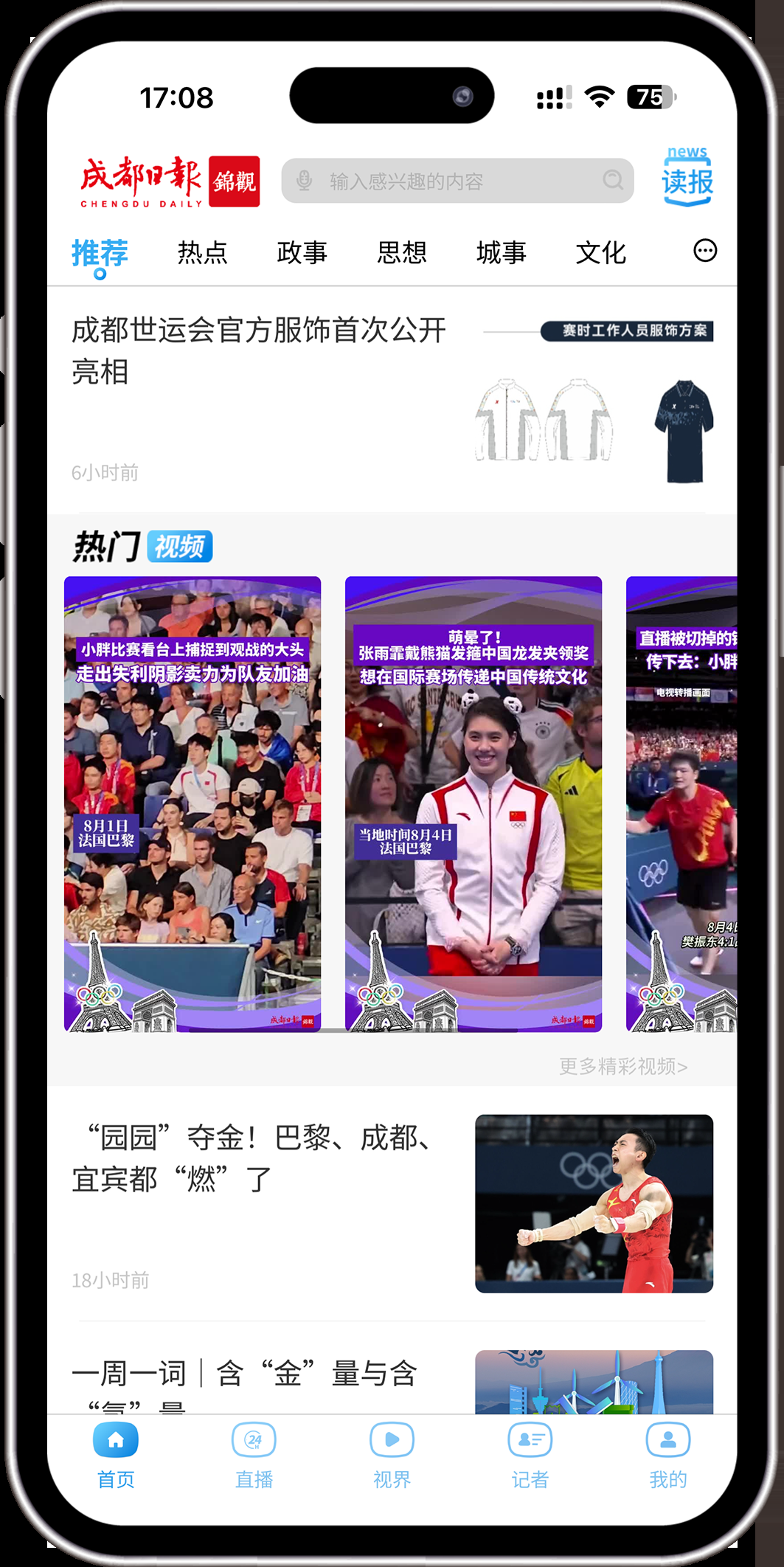Screen dimensions: 784x1567
Task: Switch to the 热点 tab
Action: (202, 253)
